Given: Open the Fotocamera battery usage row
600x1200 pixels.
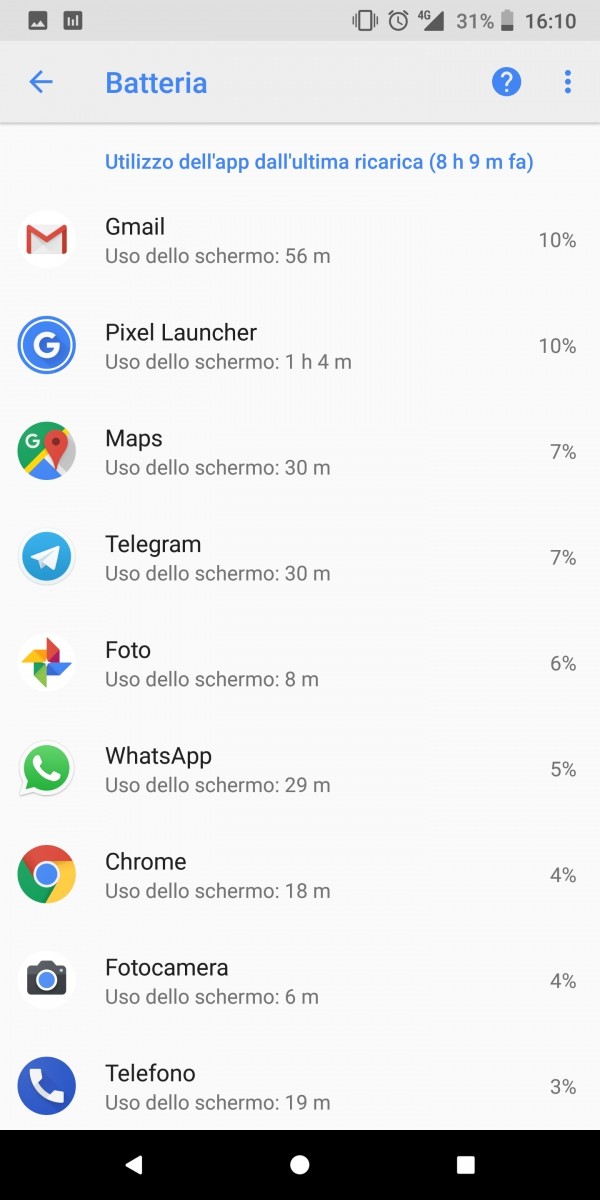Looking at the screenshot, I should pos(300,982).
